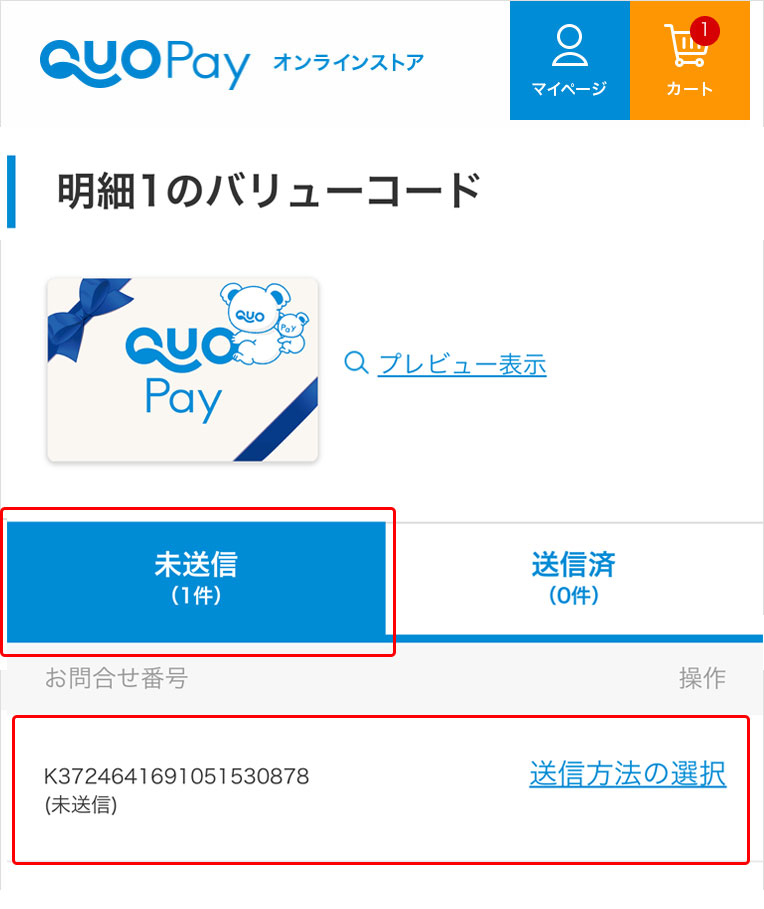
Task: Switch to 送信済 tab
Action: tap(574, 579)
